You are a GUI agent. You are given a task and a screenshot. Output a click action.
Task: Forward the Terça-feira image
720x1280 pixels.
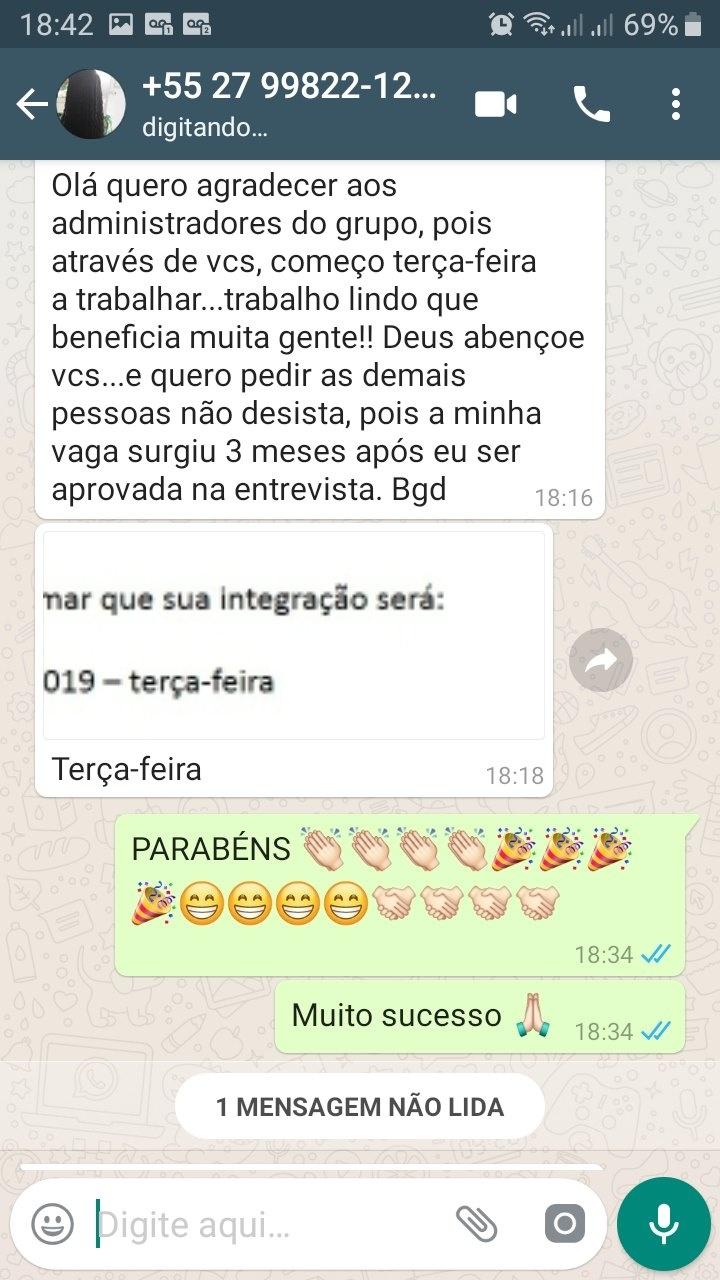[601, 660]
